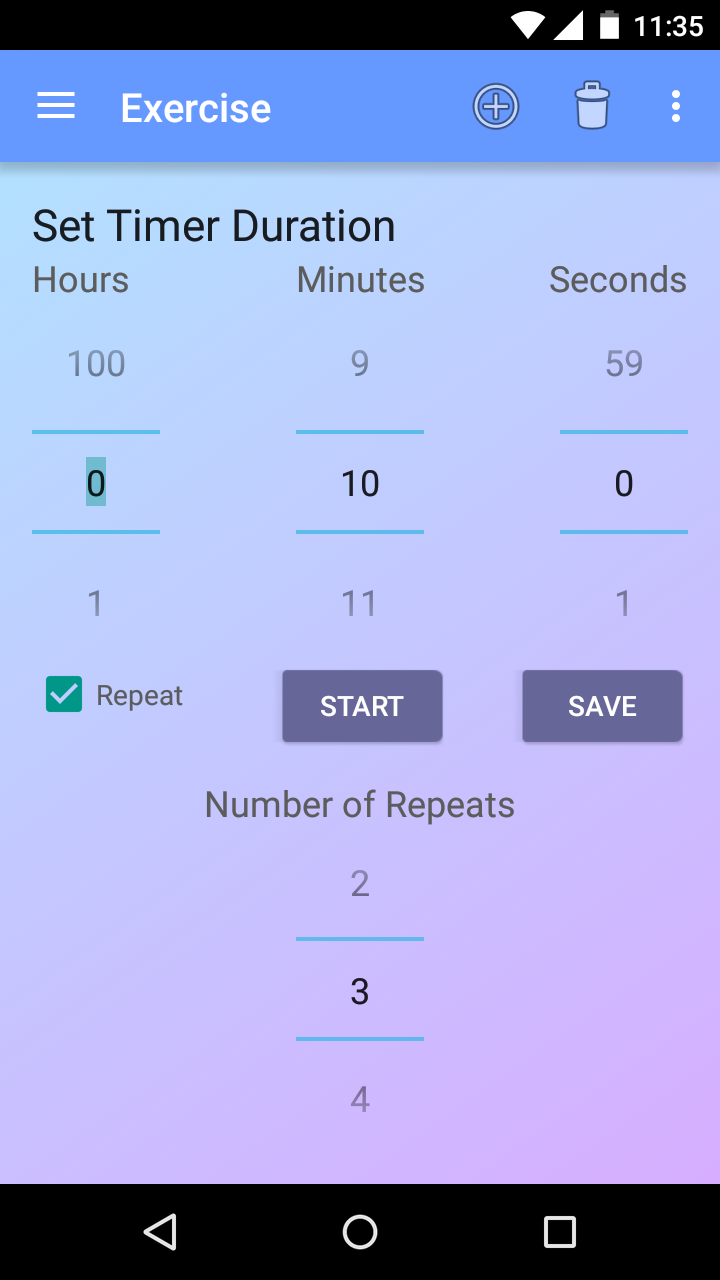Toggle battery indicator in status bar

[x=607, y=24]
